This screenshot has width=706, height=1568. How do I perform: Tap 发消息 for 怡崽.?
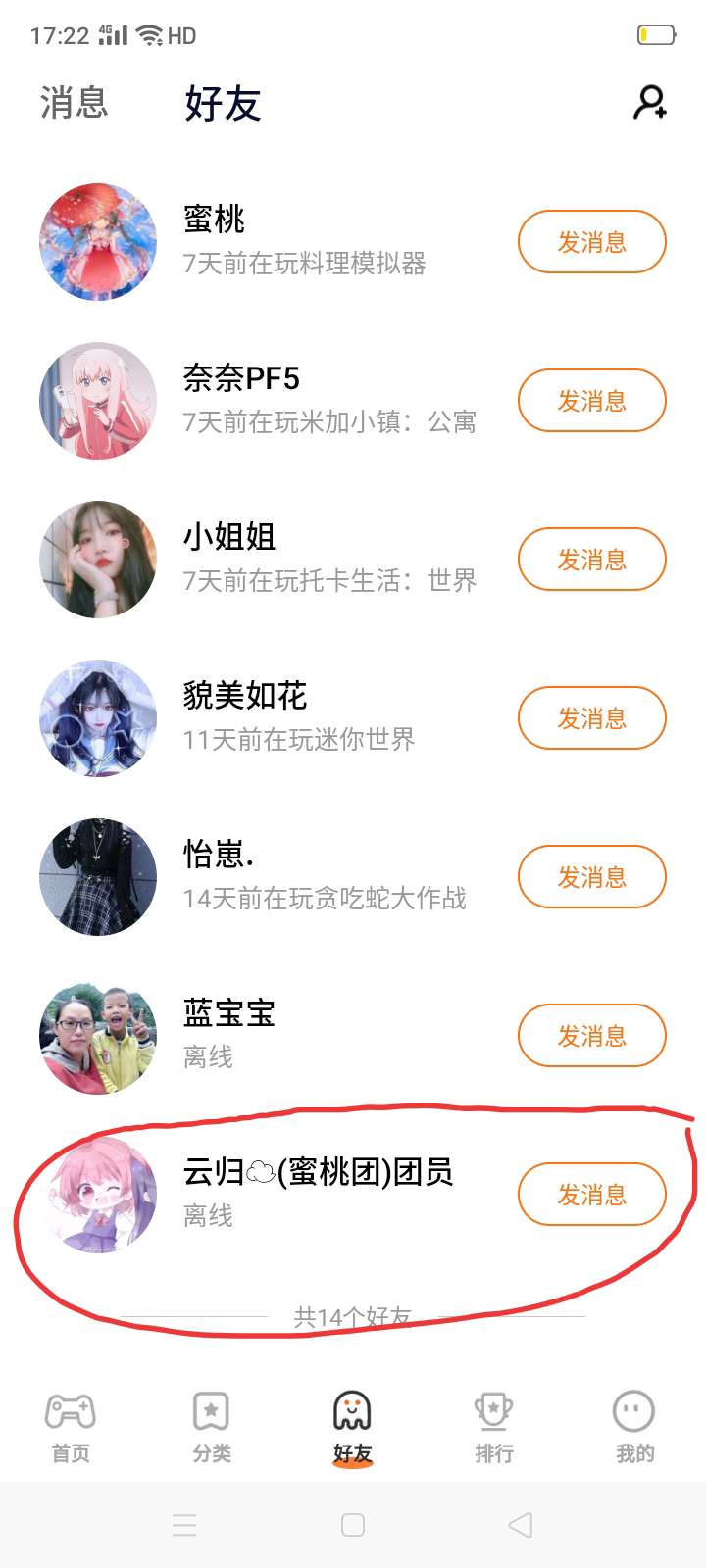coord(591,877)
